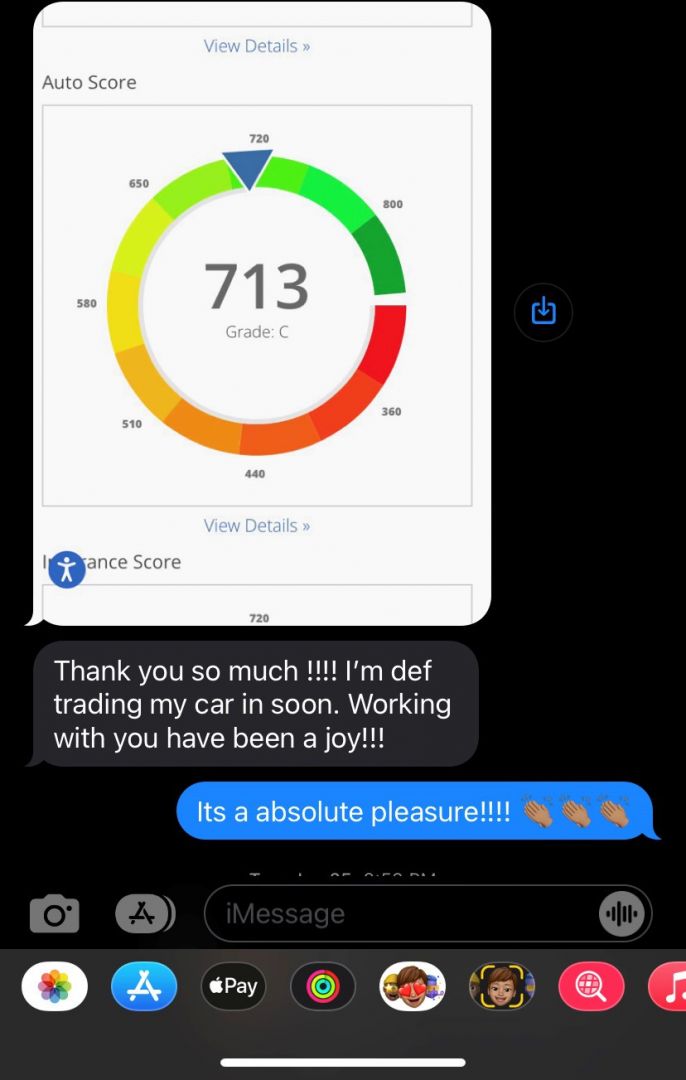686x1080 pixels.
Task: Tap the iMessage text field
Action: click(400, 914)
